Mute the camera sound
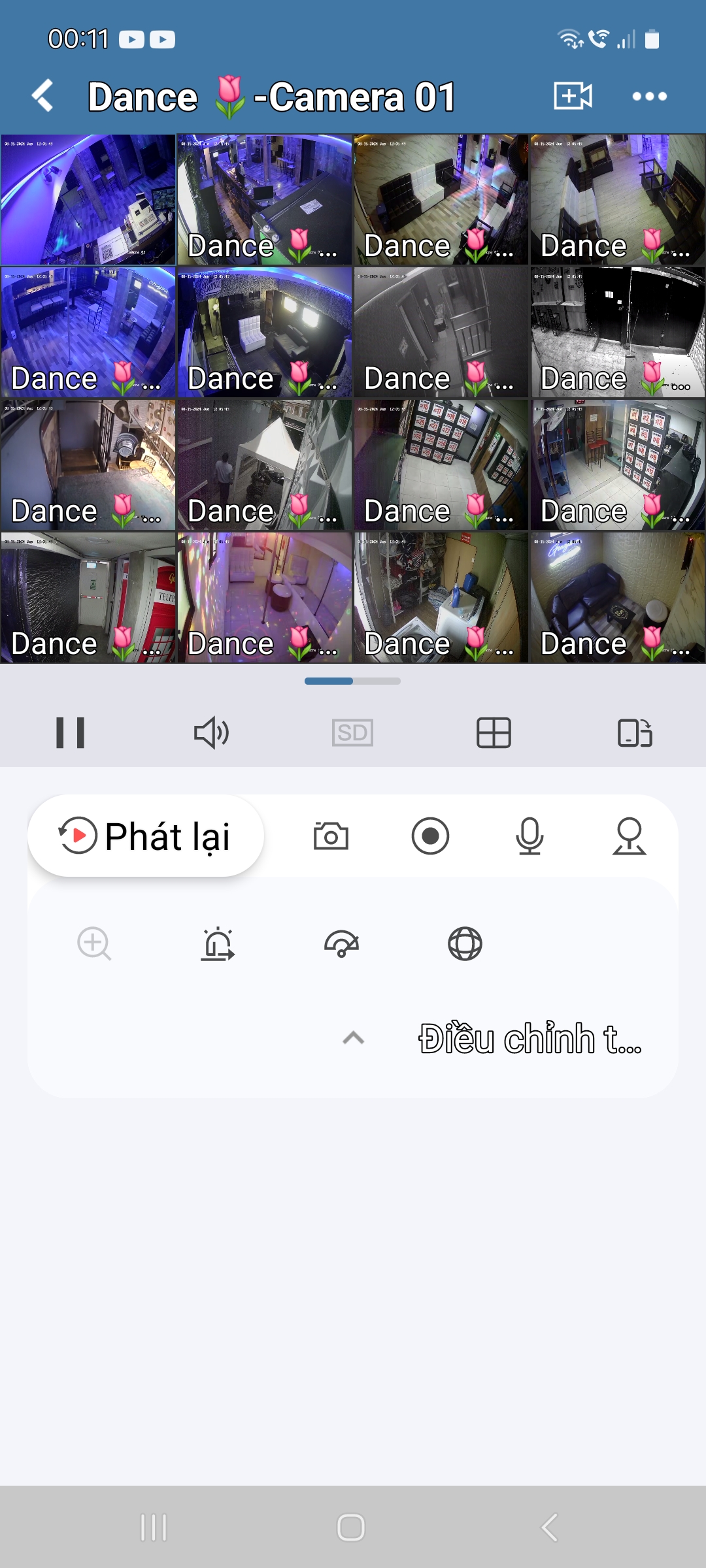Image resolution: width=706 pixels, height=1568 pixels. [x=211, y=732]
